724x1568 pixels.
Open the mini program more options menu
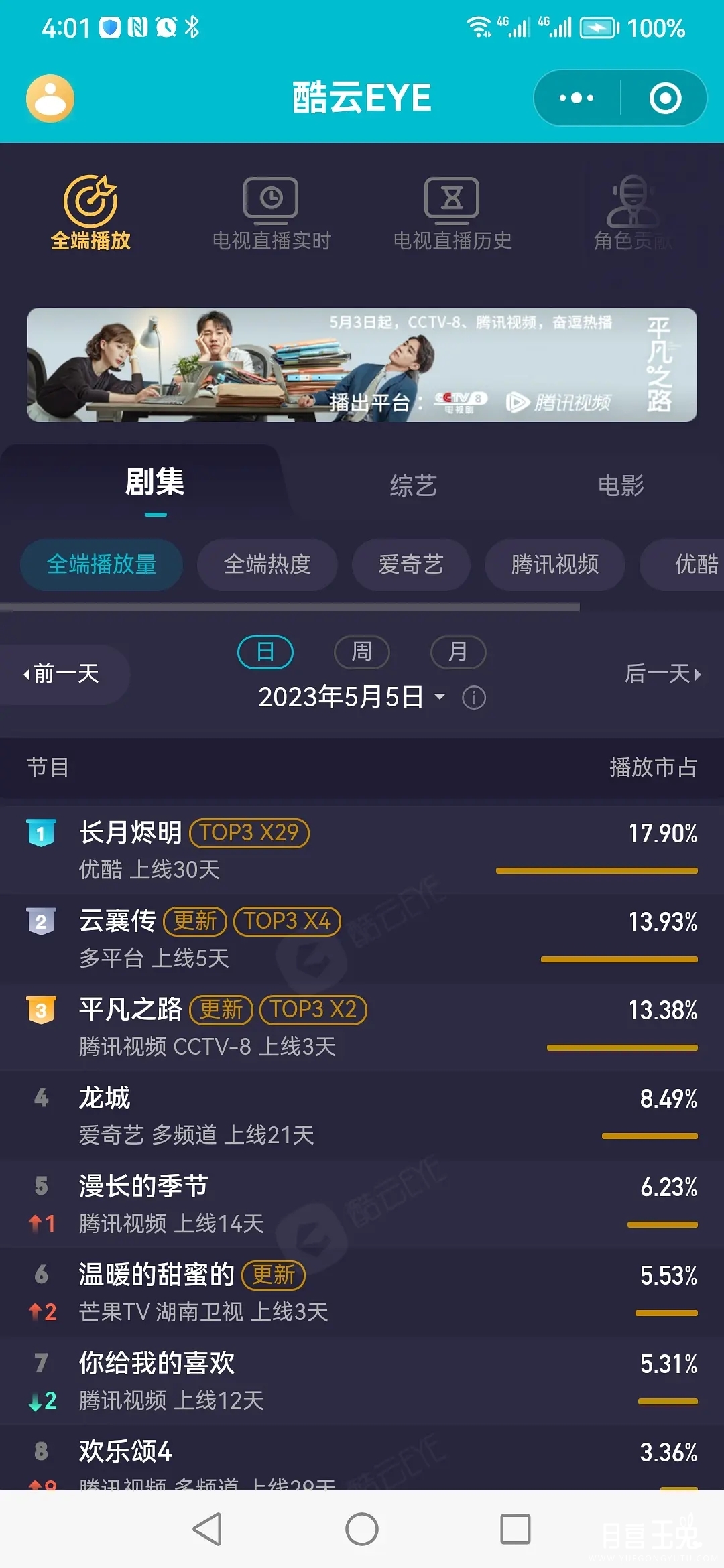click(x=577, y=99)
